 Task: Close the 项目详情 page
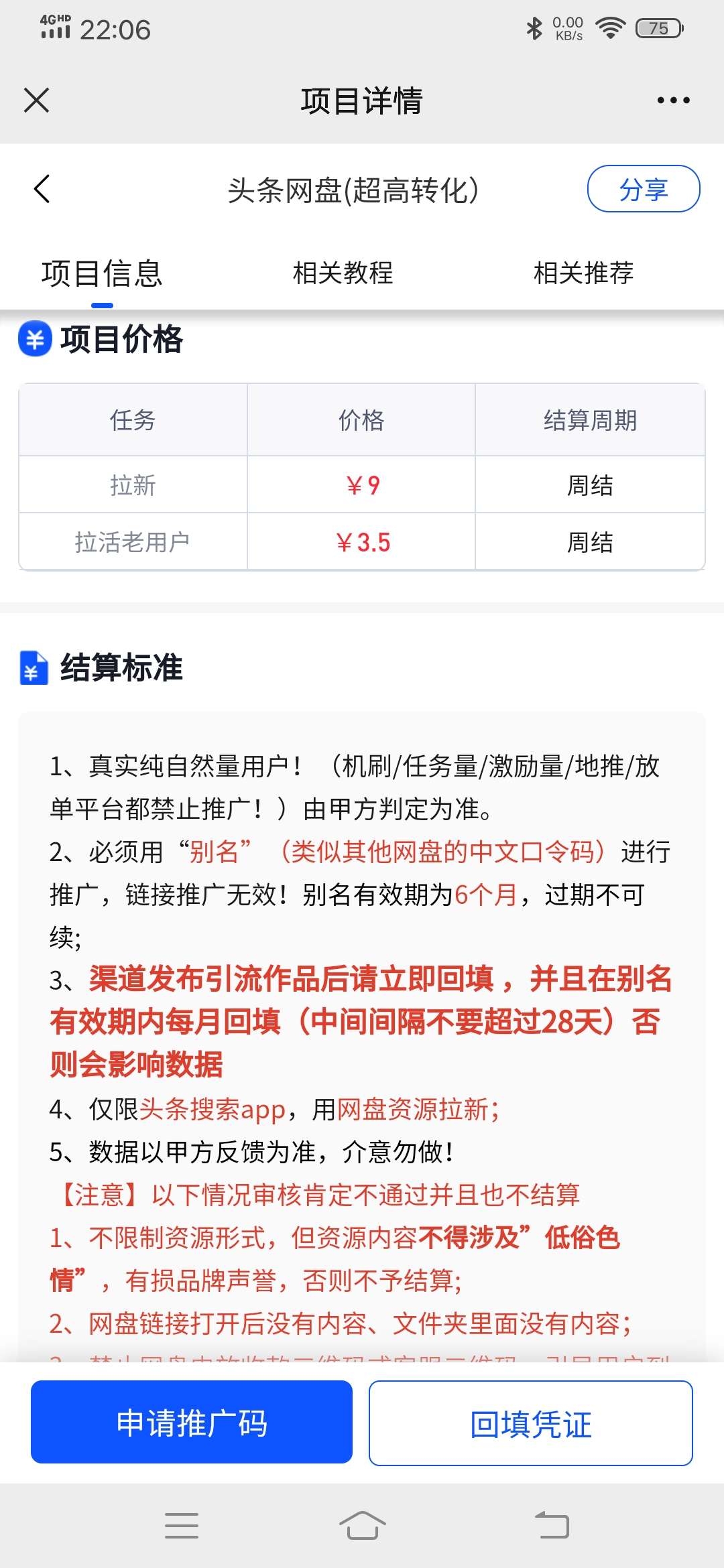37,101
